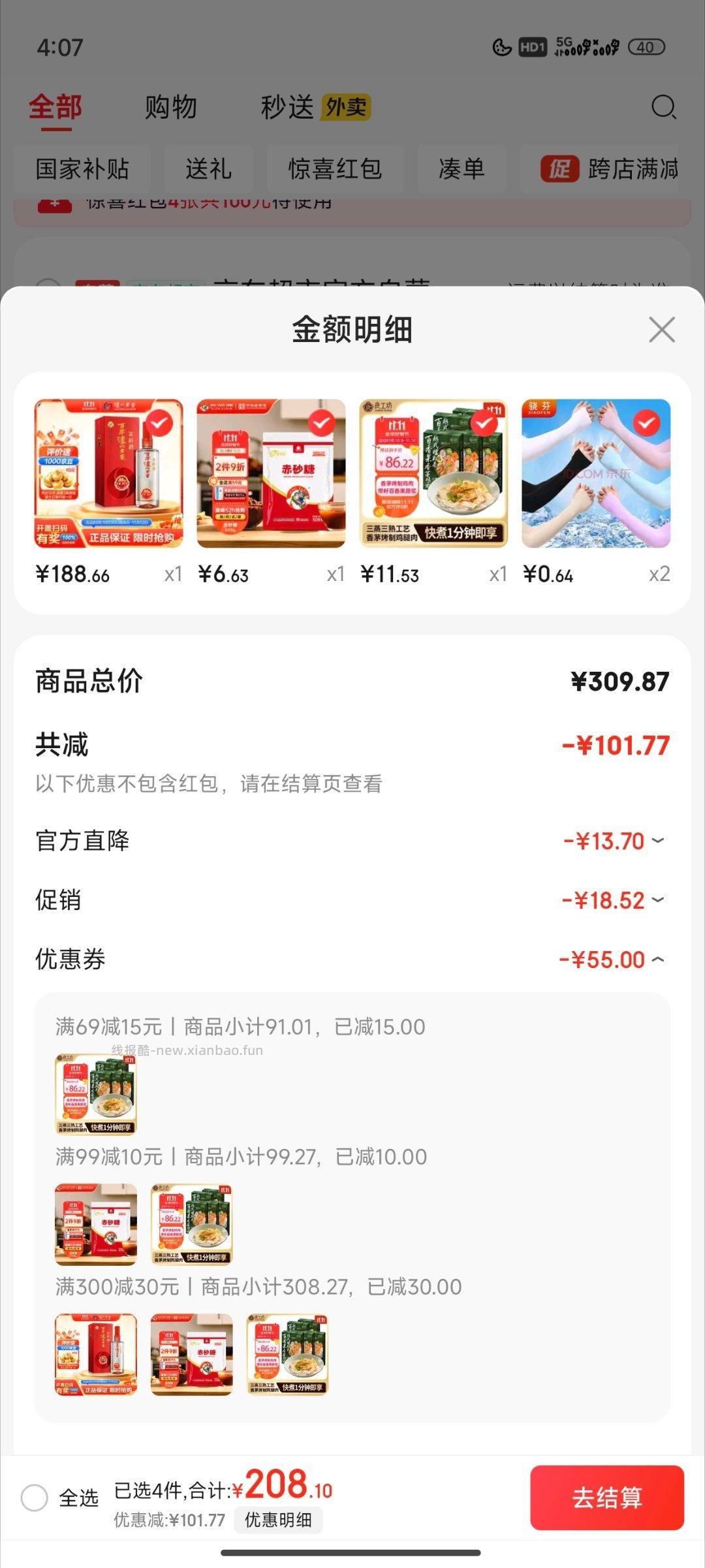Click the 国家补贴 filter chip

coord(83,168)
